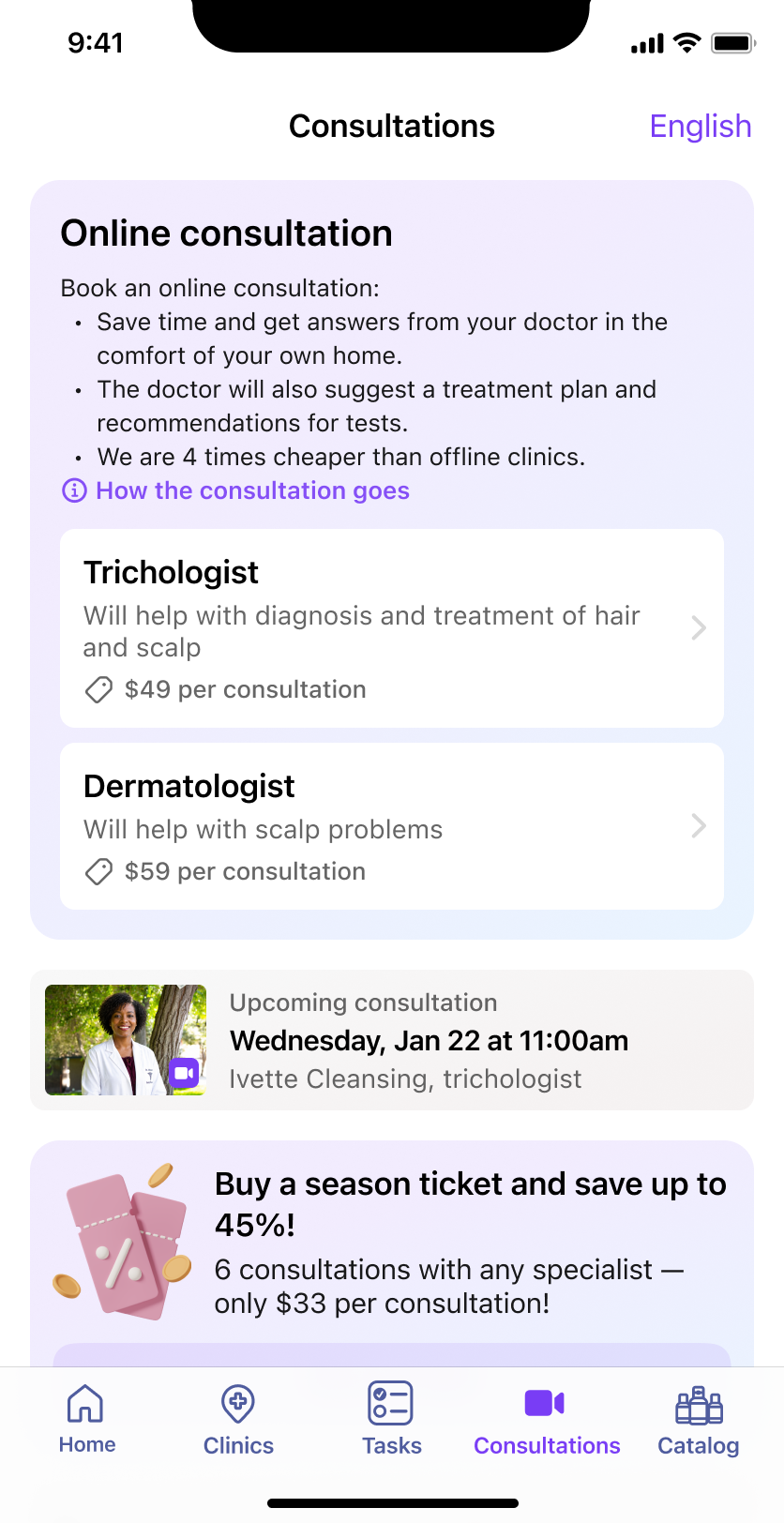
Task: Open the Tasks tab
Action: 391,1420
